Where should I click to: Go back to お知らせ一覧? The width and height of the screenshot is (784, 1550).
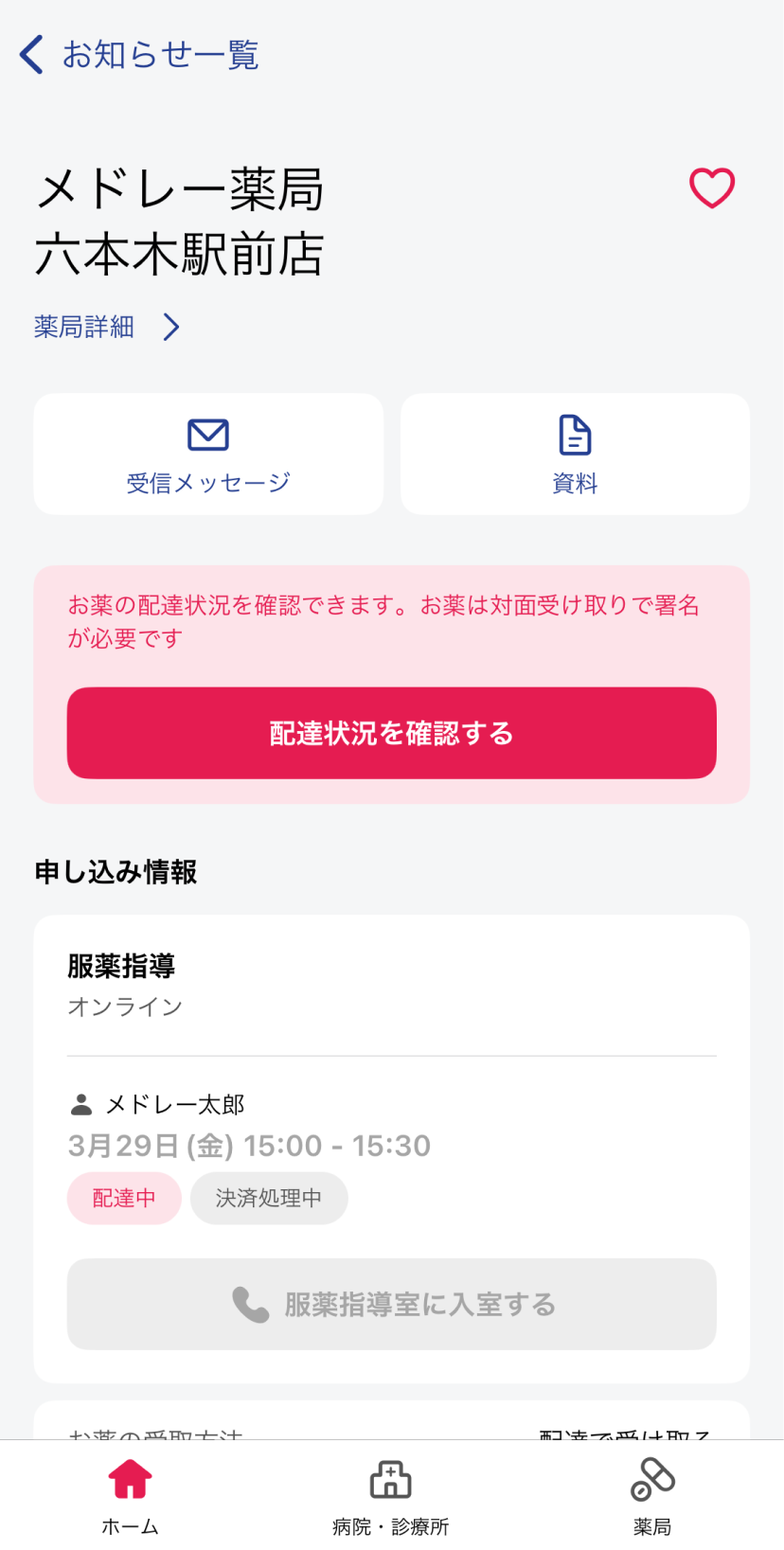click(x=138, y=55)
